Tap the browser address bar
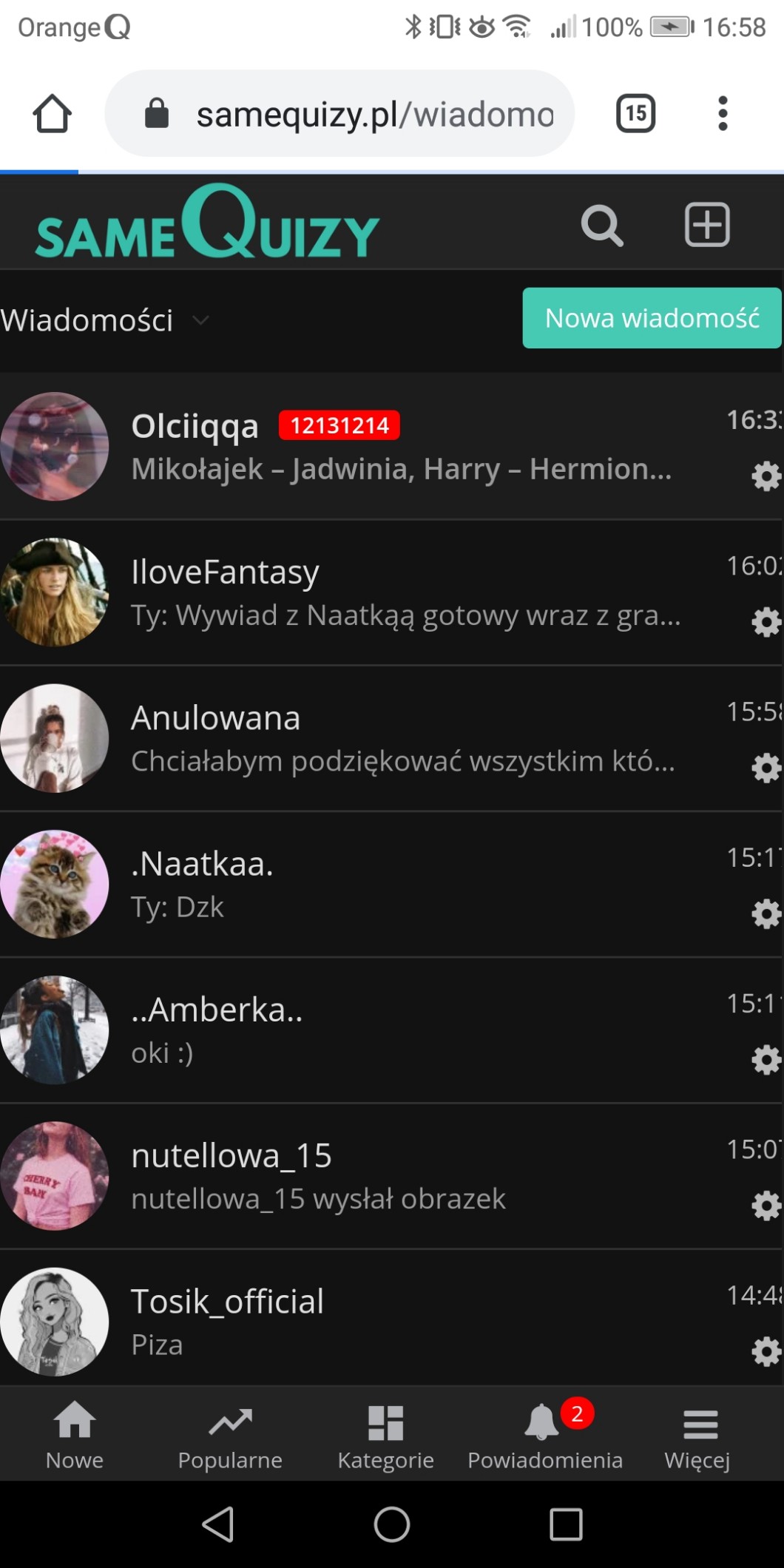Image resolution: width=784 pixels, height=1568 pixels. tap(355, 114)
